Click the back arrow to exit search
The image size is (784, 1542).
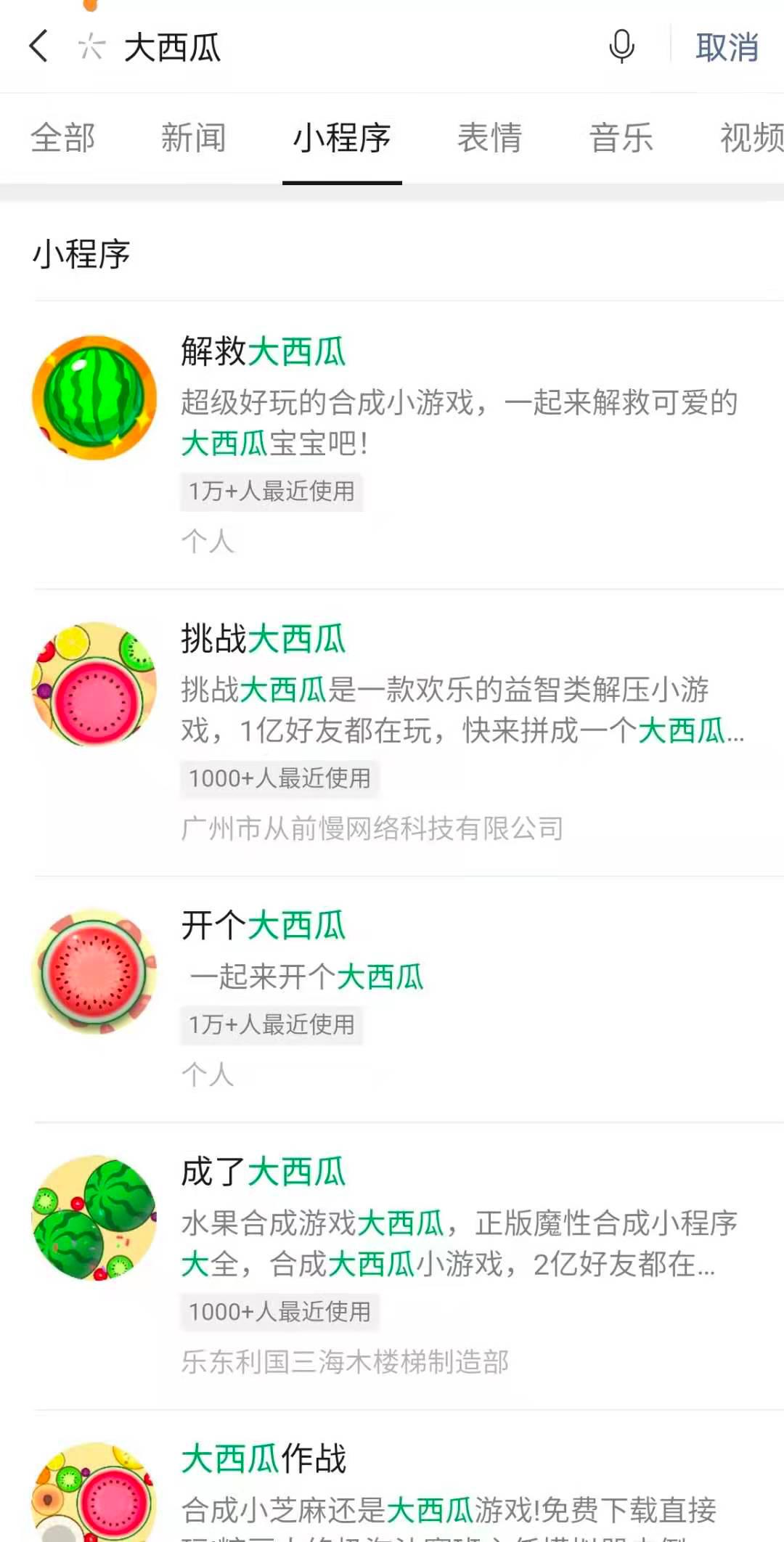coord(38,47)
